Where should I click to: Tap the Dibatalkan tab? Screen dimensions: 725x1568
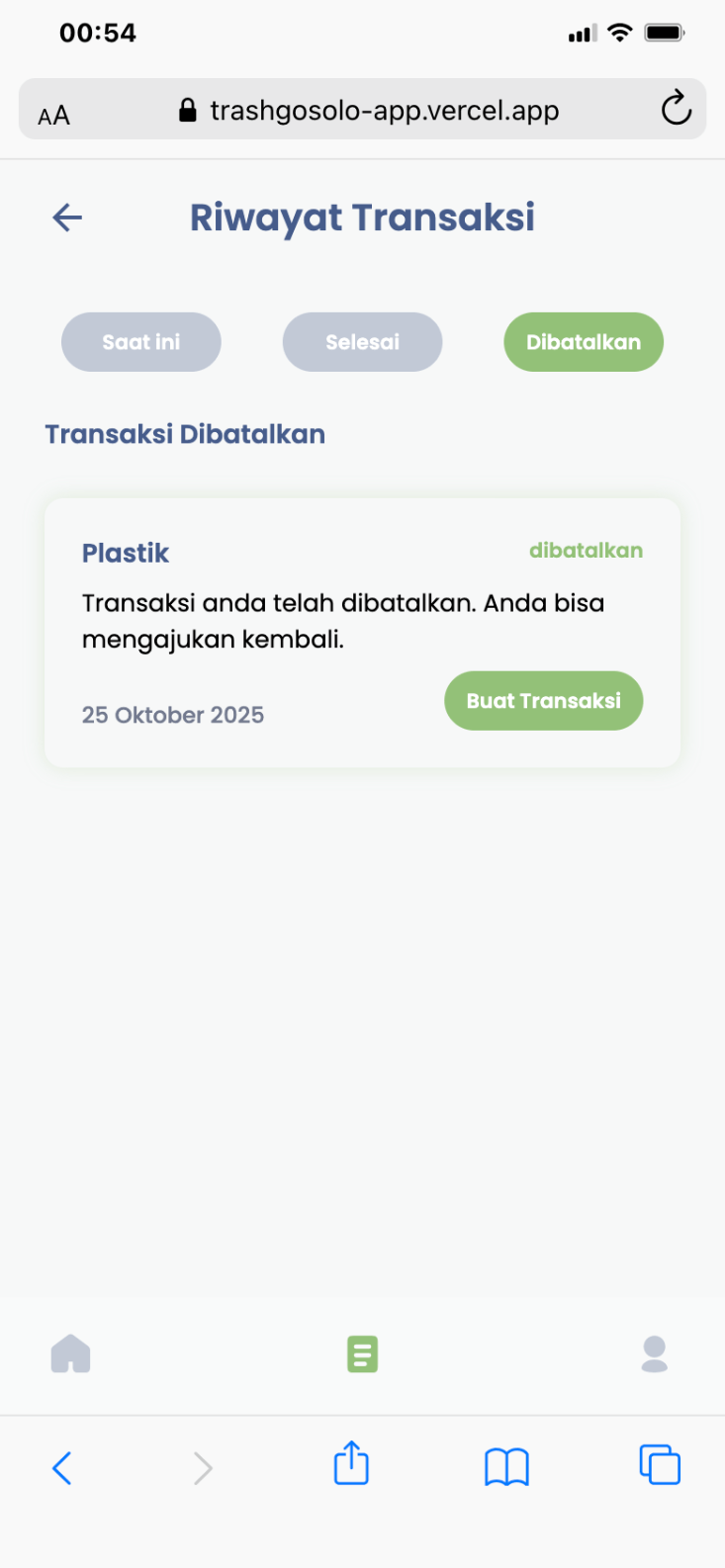(584, 342)
